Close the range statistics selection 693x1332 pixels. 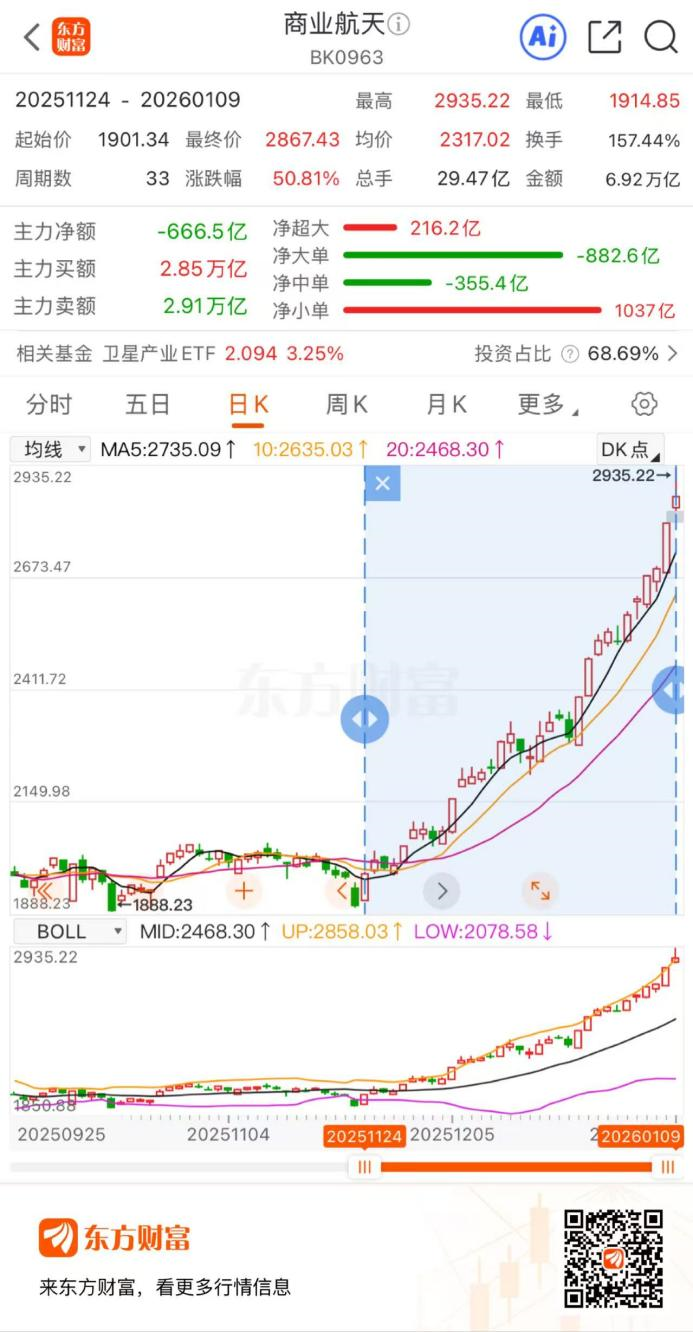(x=382, y=485)
